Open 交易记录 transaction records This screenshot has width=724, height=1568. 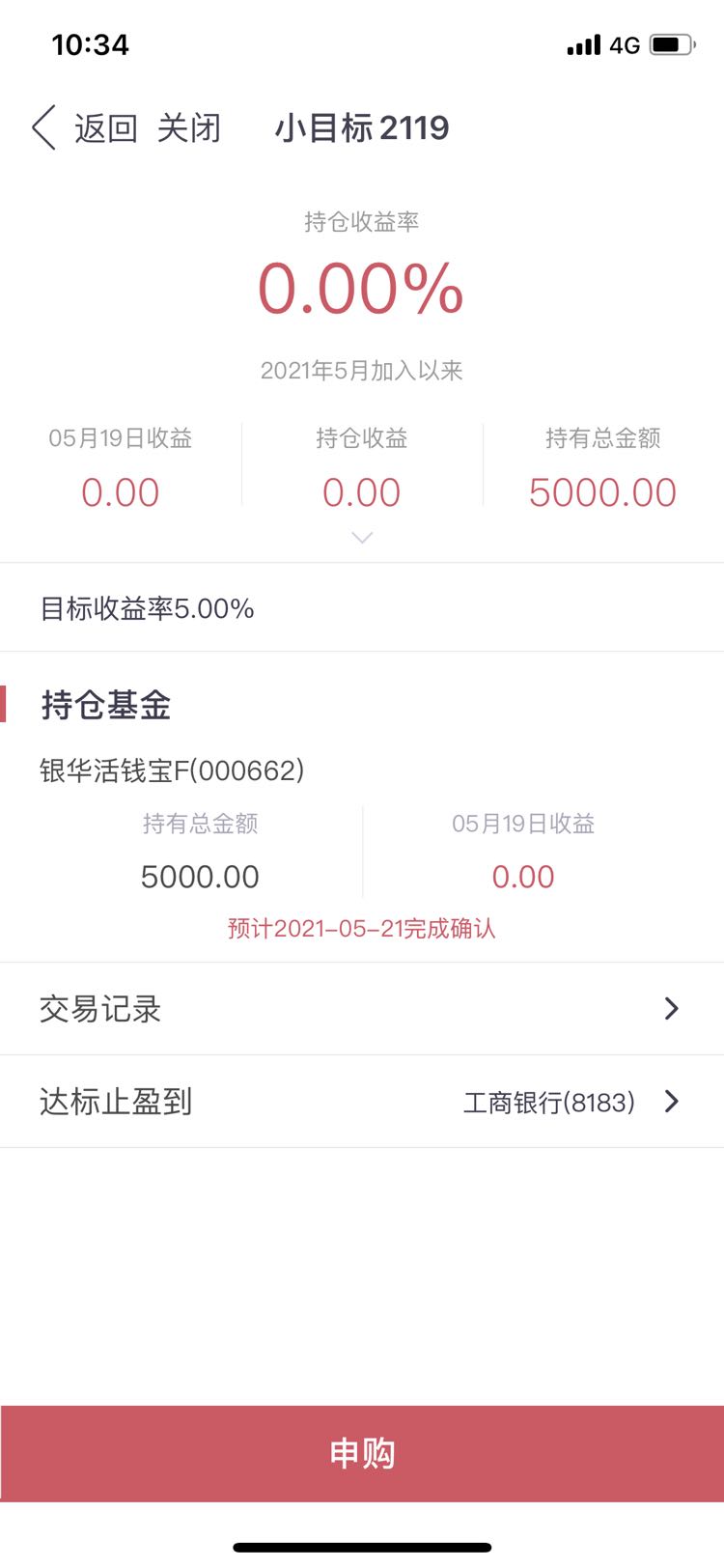pyautogui.click(x=362, y=1009)
